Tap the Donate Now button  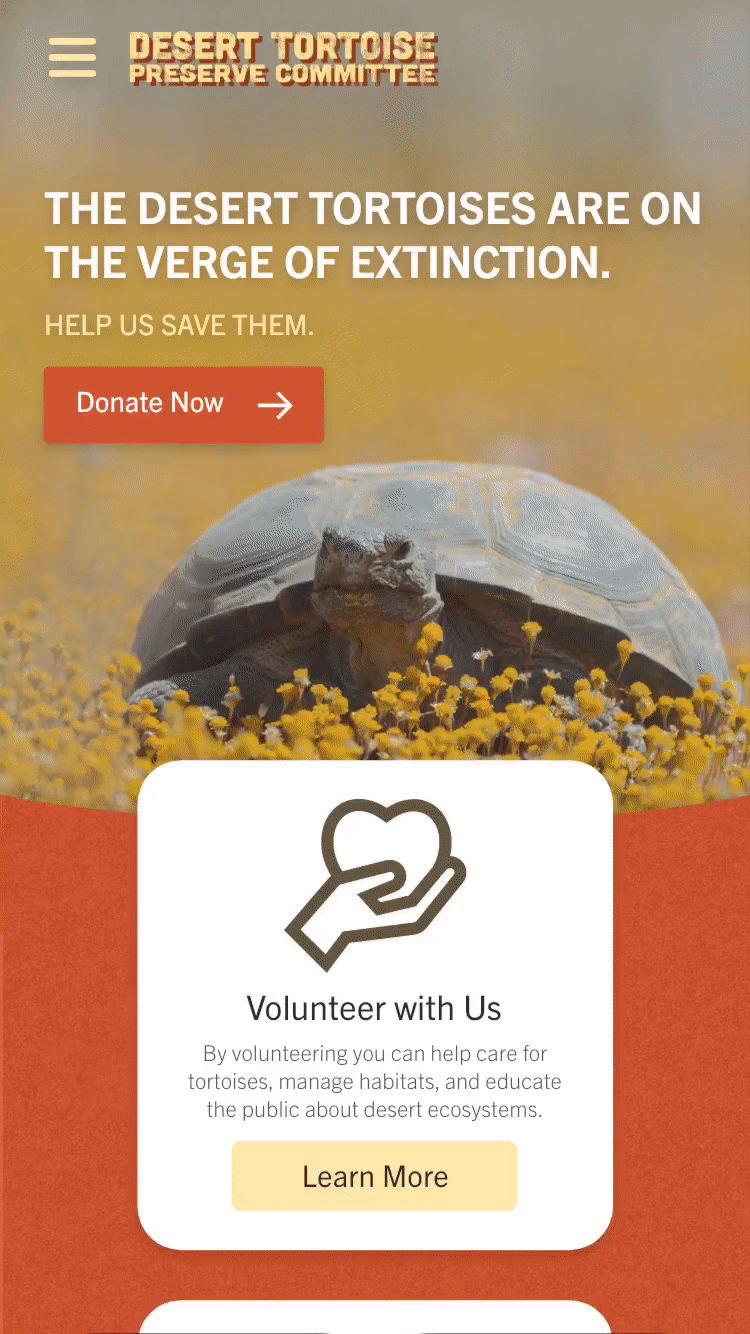[x=183, y=404]
